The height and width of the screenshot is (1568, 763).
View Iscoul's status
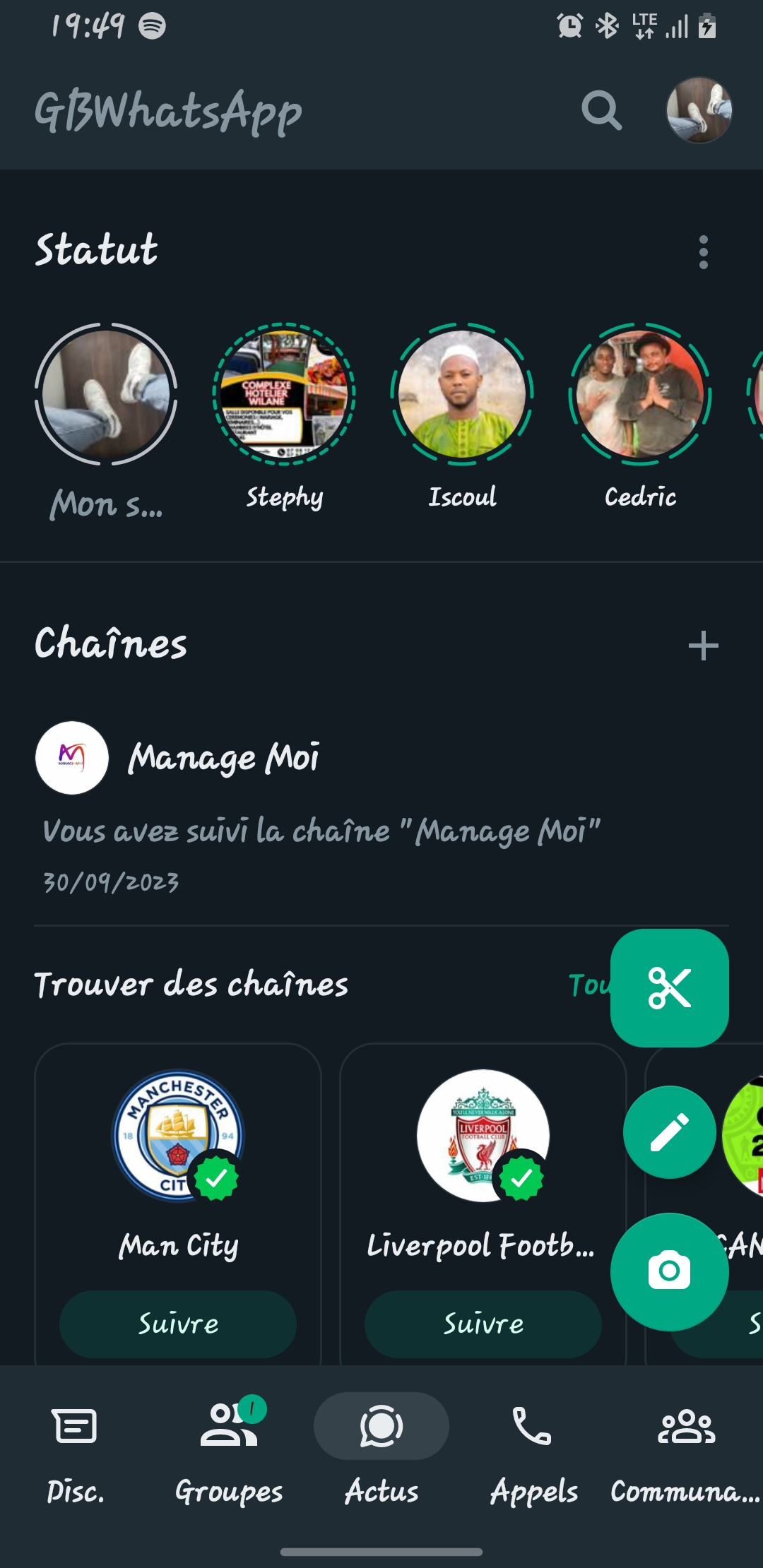(462, 394)
